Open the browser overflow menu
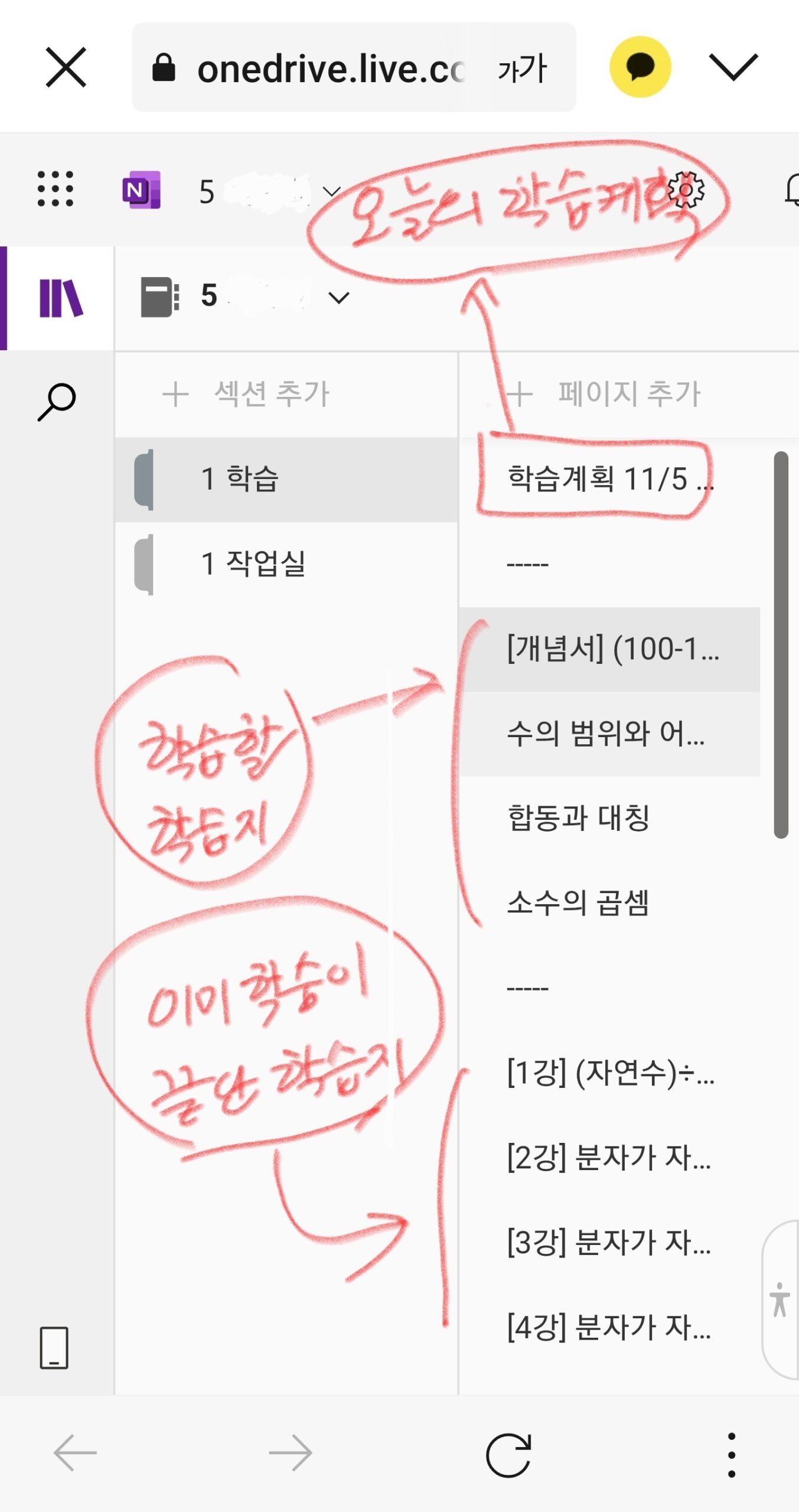799x1512 pixels. pyautogui.click(x=731, y=1455)
